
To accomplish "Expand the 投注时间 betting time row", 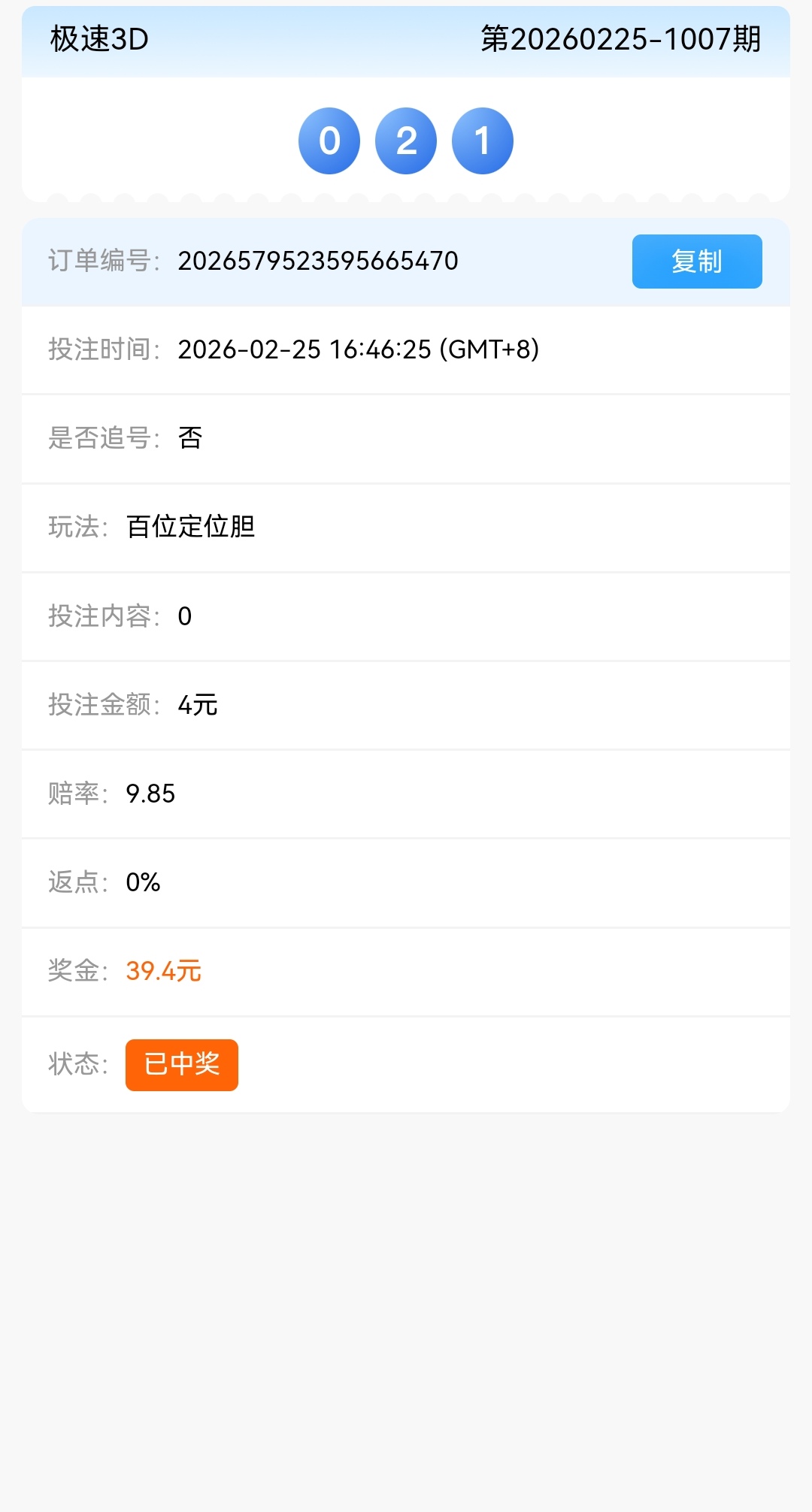I will (x=406, y=349).
